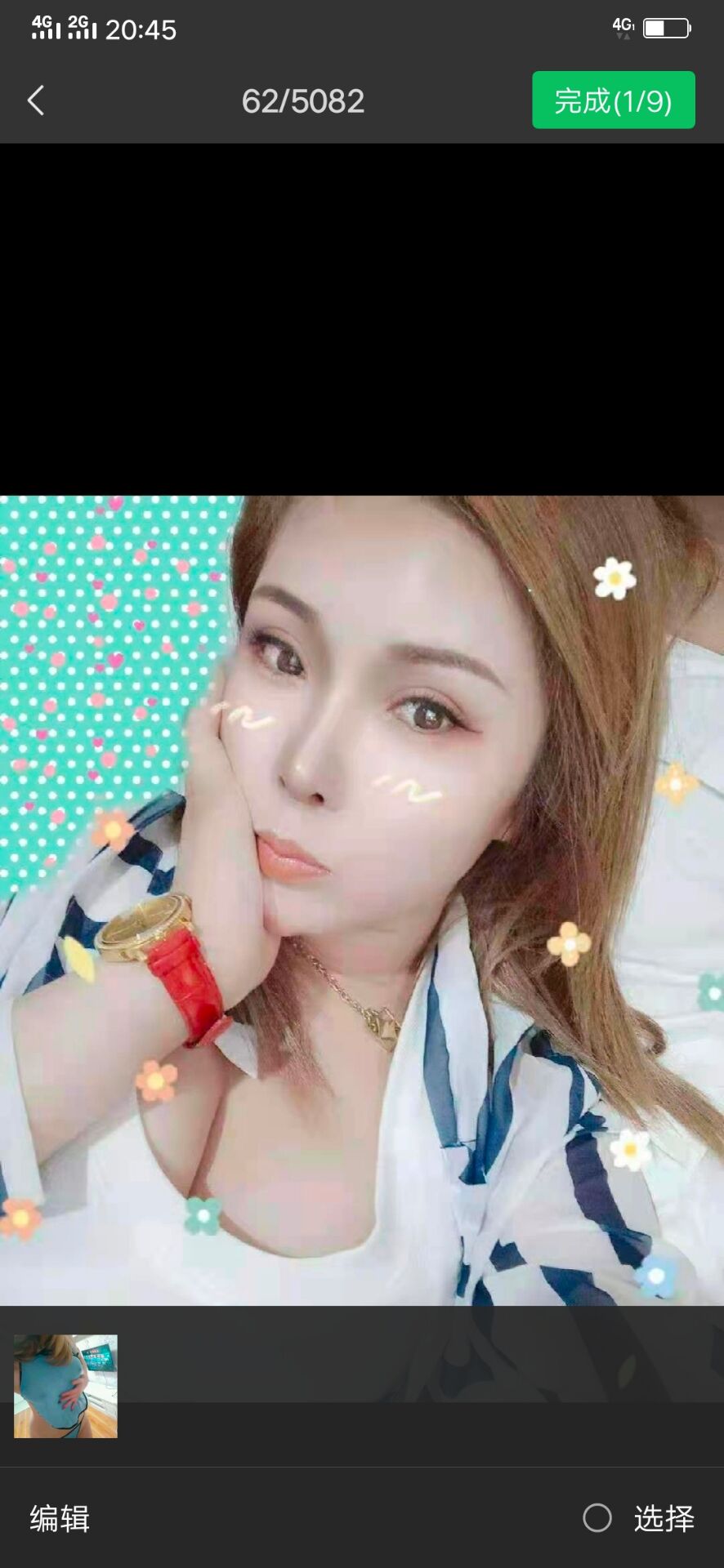Open the selected photo thumbnail

point(65,1386)
